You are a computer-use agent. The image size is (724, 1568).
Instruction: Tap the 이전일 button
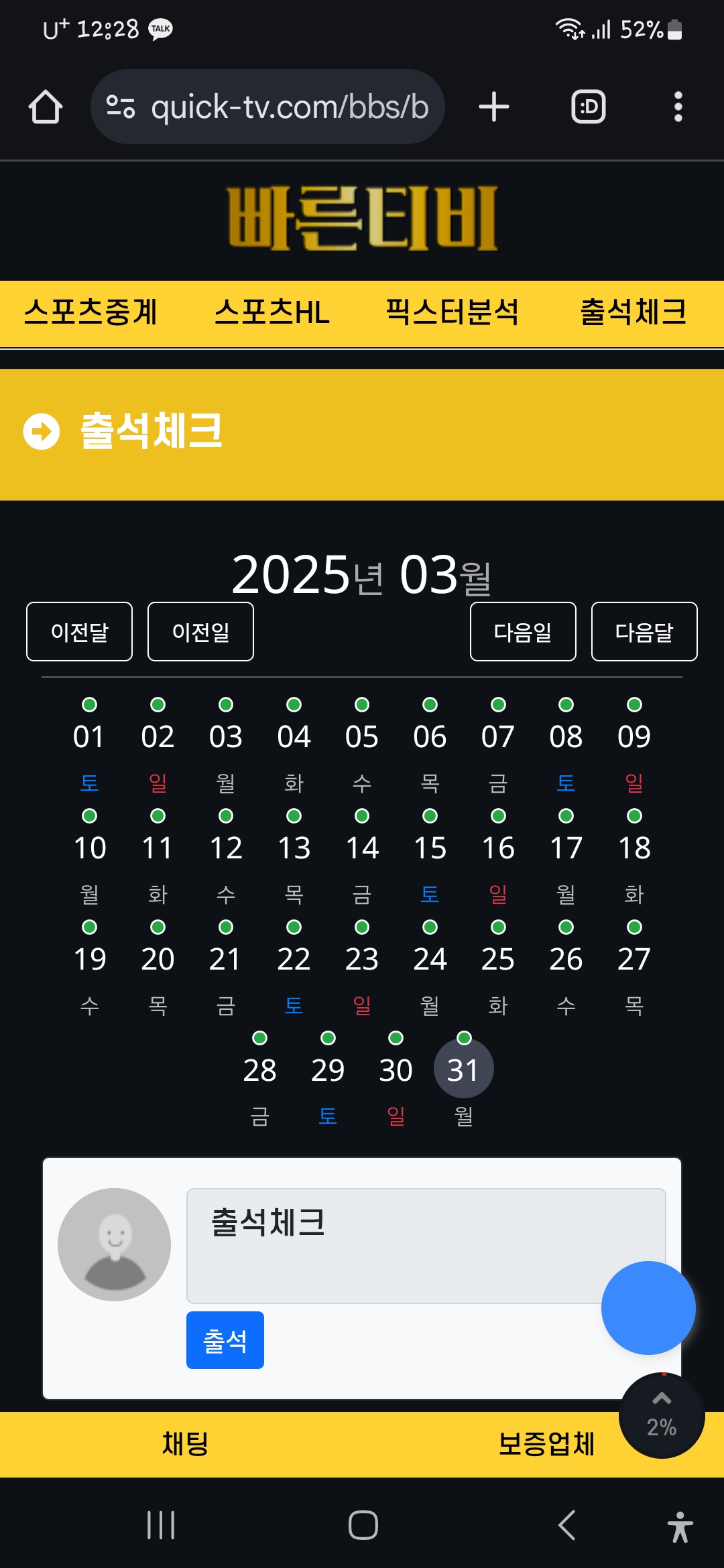click(x=201, y=632)
